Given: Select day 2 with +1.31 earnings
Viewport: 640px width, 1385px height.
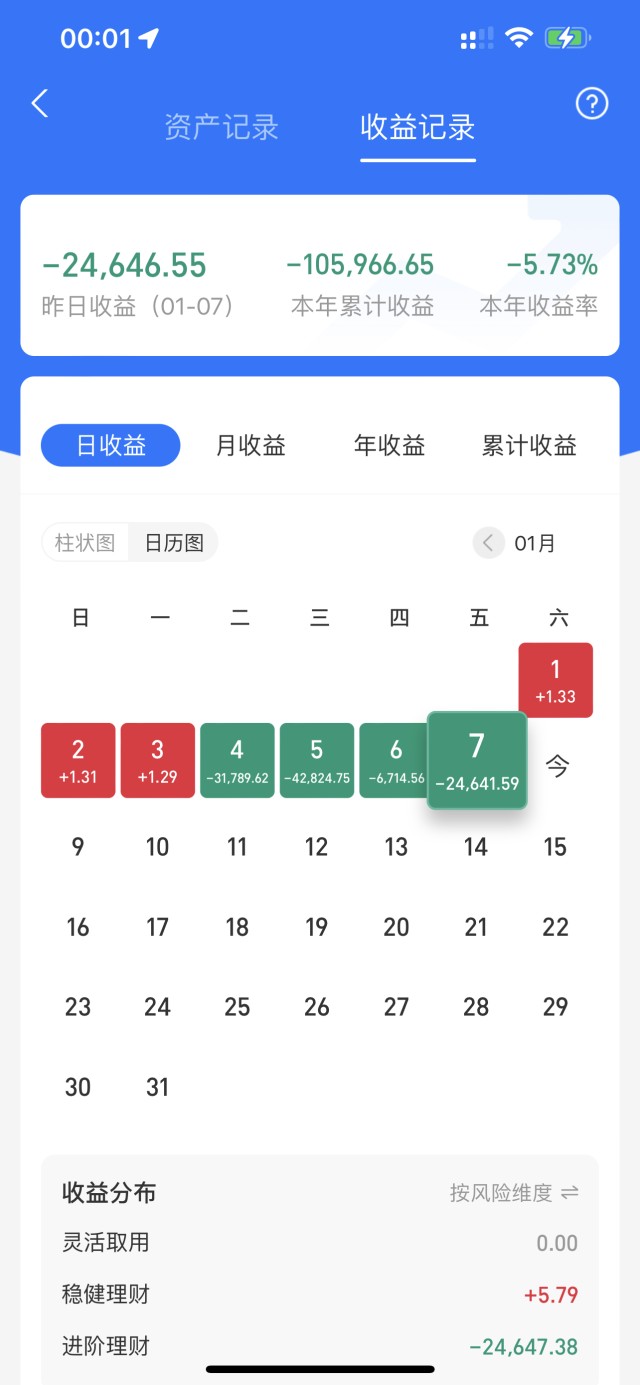Looking at the screenshot, I should pyautogui.click(x=78, y=760).
